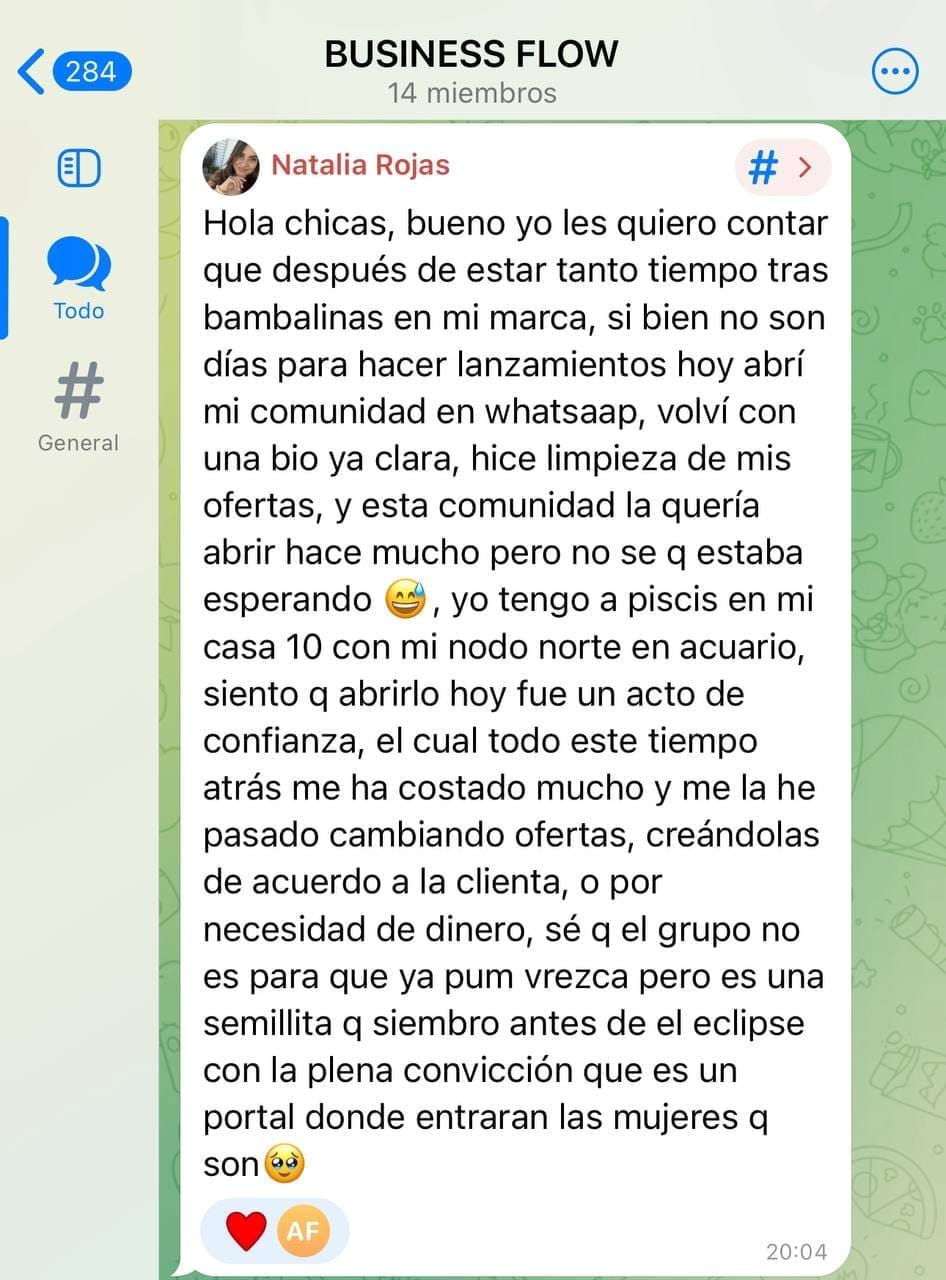Open BUSINESS FLOW group info
Image resolution: width=946 pixels, height=1280 pixels.
[x=472, y=70]
